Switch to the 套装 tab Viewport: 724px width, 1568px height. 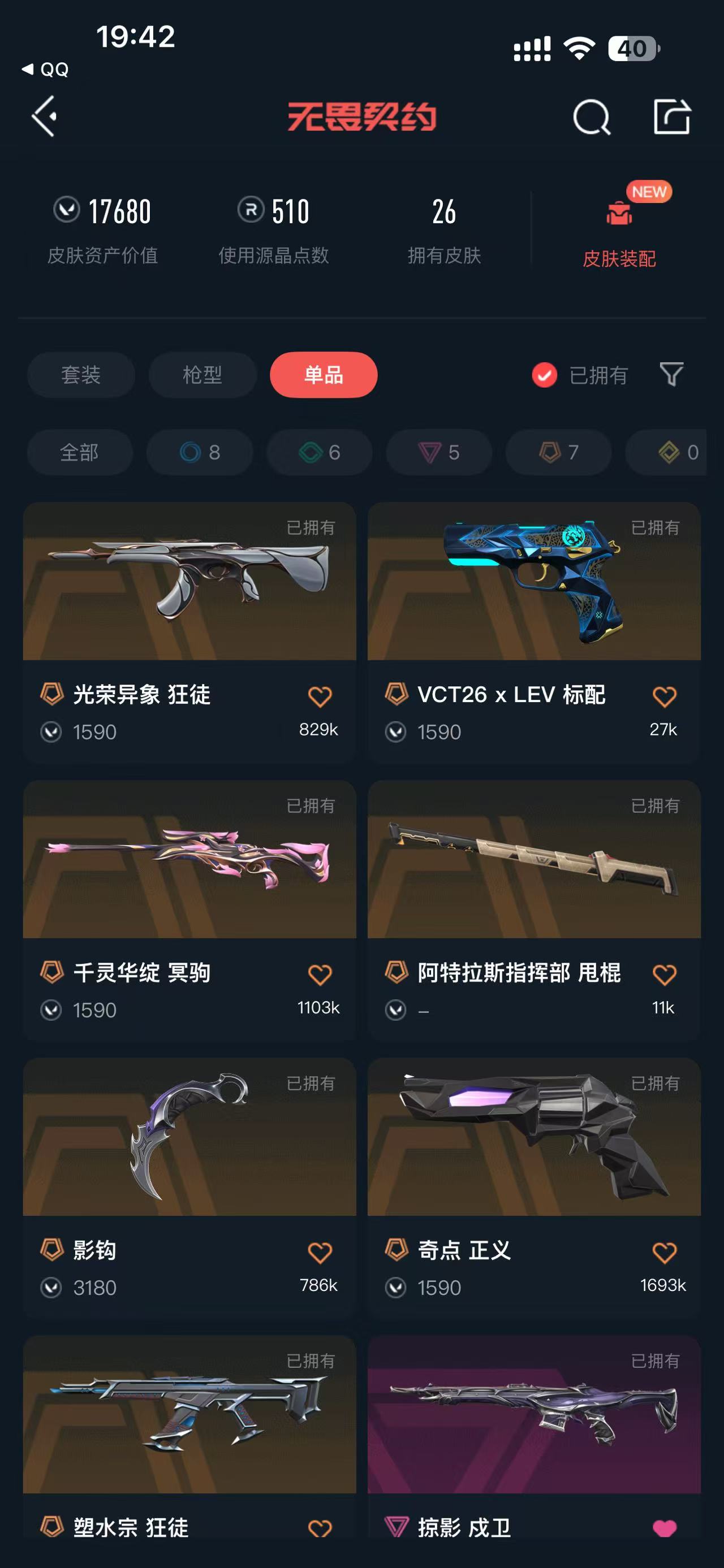tap(81, 375)
